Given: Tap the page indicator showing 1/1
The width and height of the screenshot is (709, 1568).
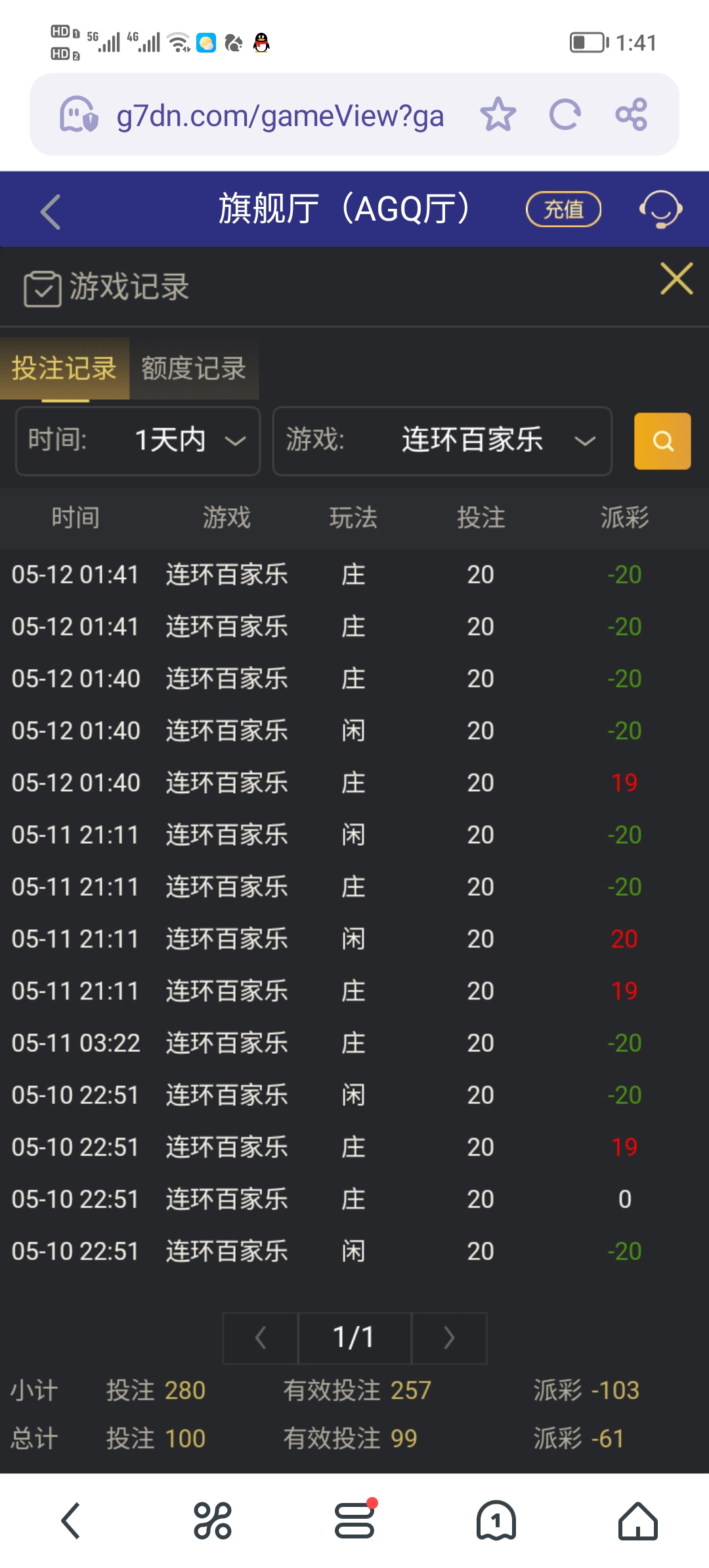Looking at the screenshot, I should [354, 1338].
